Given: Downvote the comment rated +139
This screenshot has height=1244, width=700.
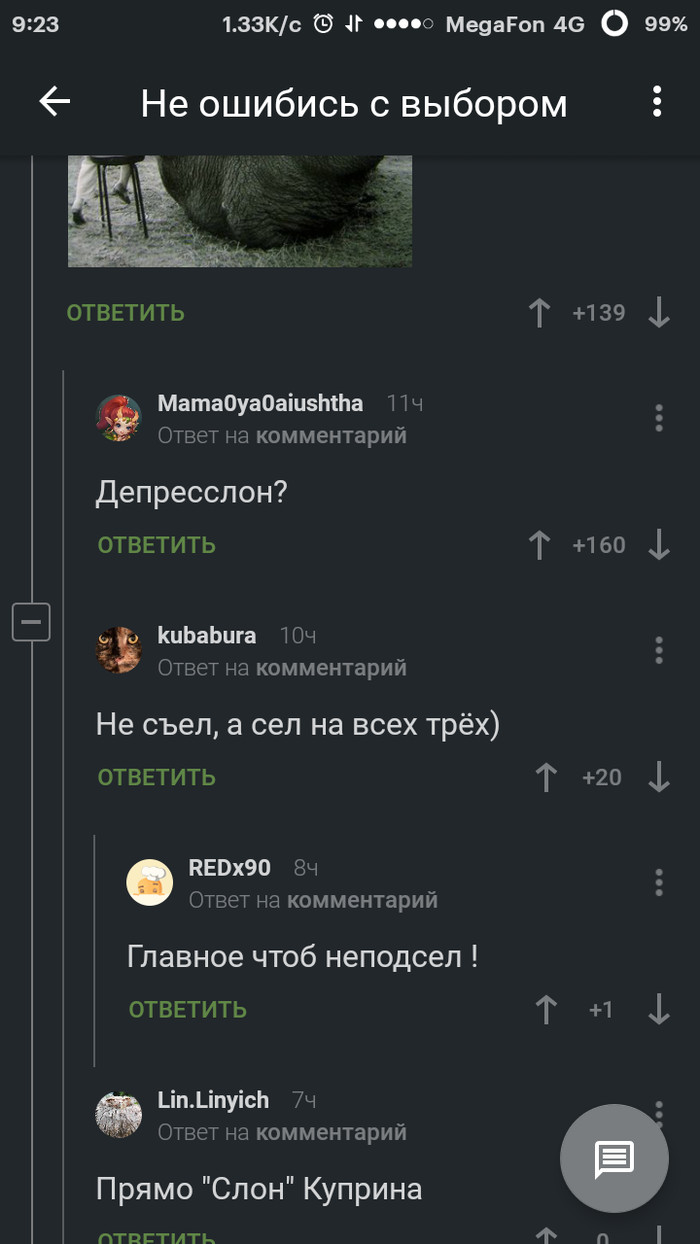Looking at the screenshot, I should coord(659,313).
